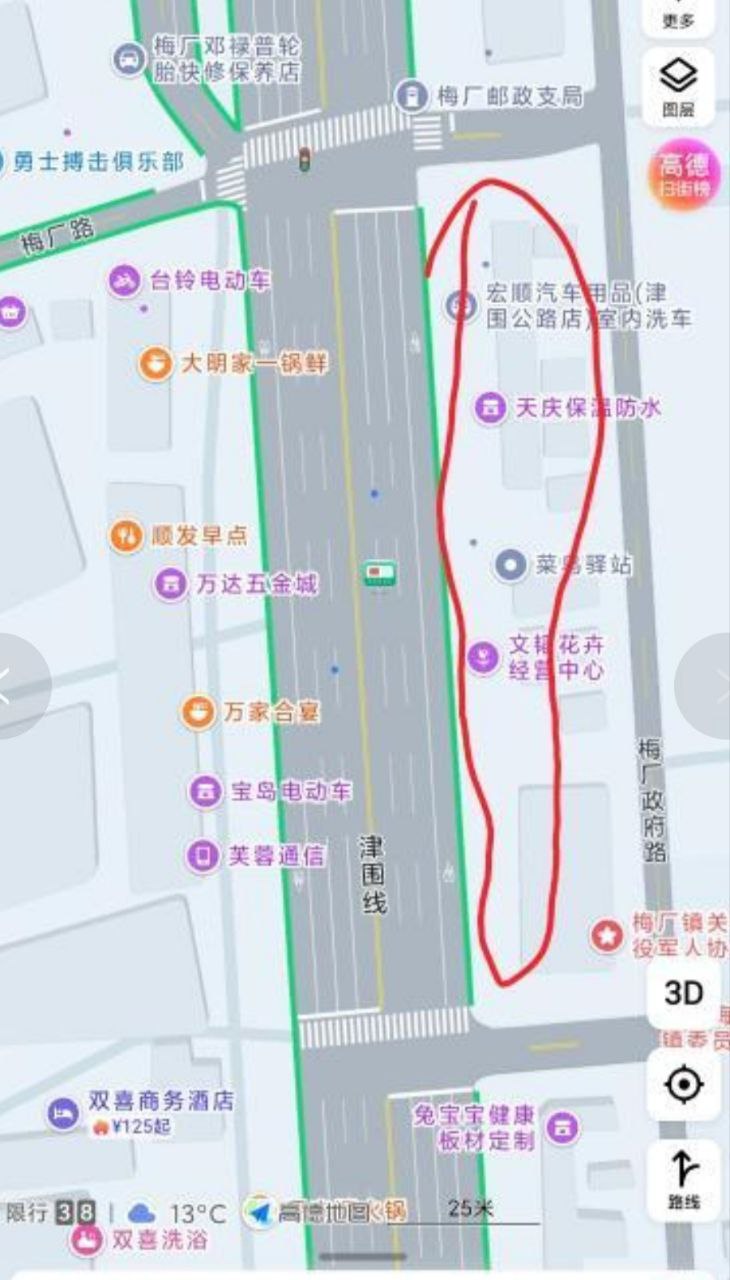Image resolution: width=730 pixels, height=1280 pixels.
Task: Select the 菜鸟驿站 parcel station marker
Action: [x=511, y=563]
